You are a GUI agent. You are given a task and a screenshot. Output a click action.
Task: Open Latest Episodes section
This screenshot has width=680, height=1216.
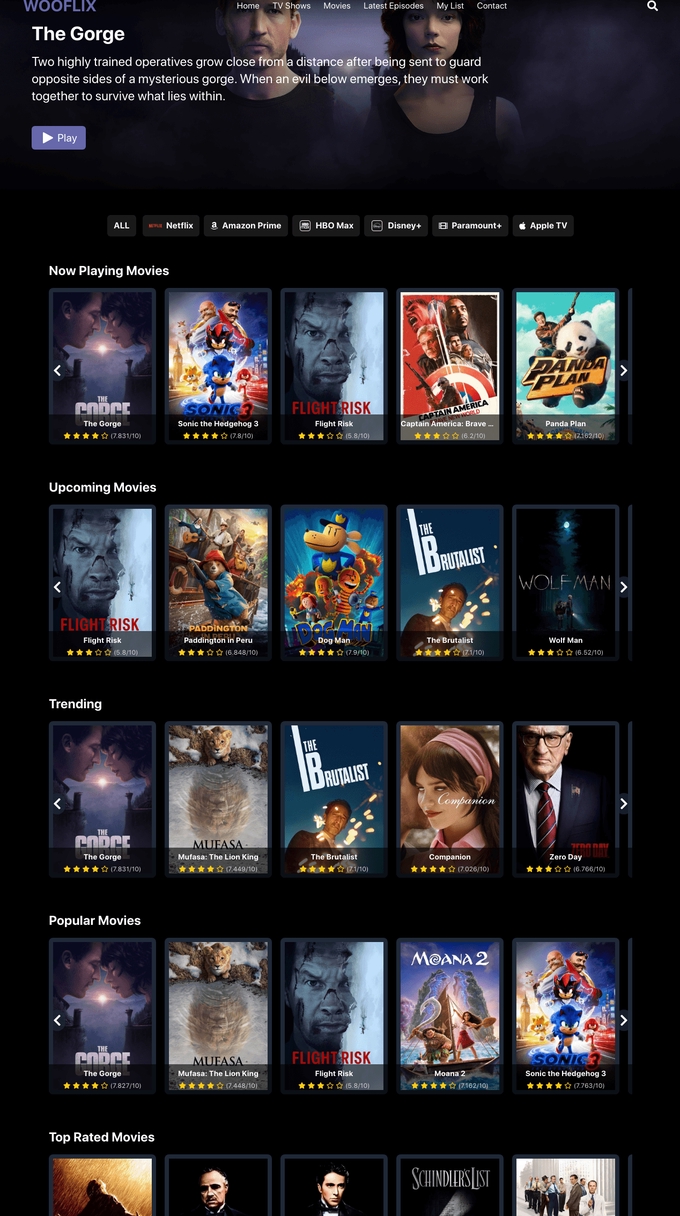(393, 6)
